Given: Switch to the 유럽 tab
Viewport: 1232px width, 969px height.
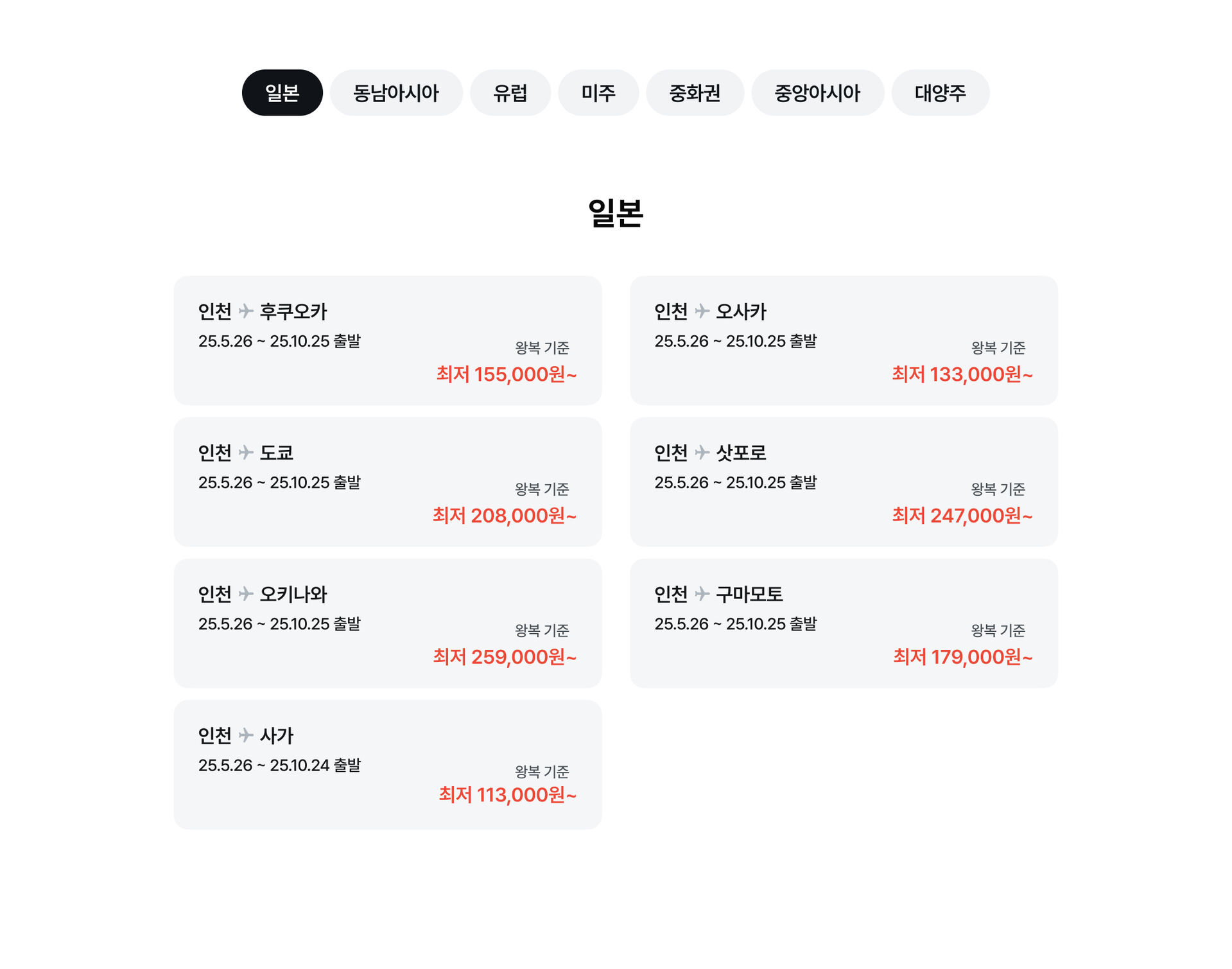Looking at the screenshot, I should [x=510, y=93].
